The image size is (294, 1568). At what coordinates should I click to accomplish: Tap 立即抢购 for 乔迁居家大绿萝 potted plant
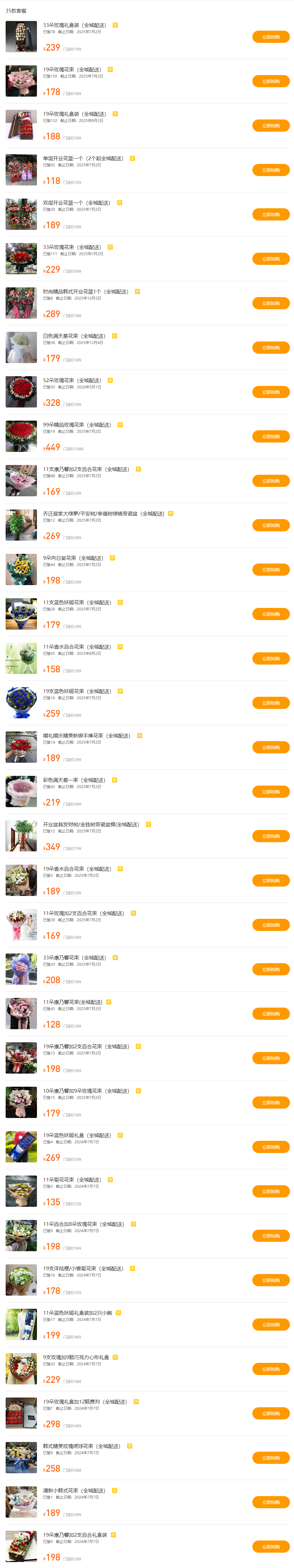(x=271, y=525)
